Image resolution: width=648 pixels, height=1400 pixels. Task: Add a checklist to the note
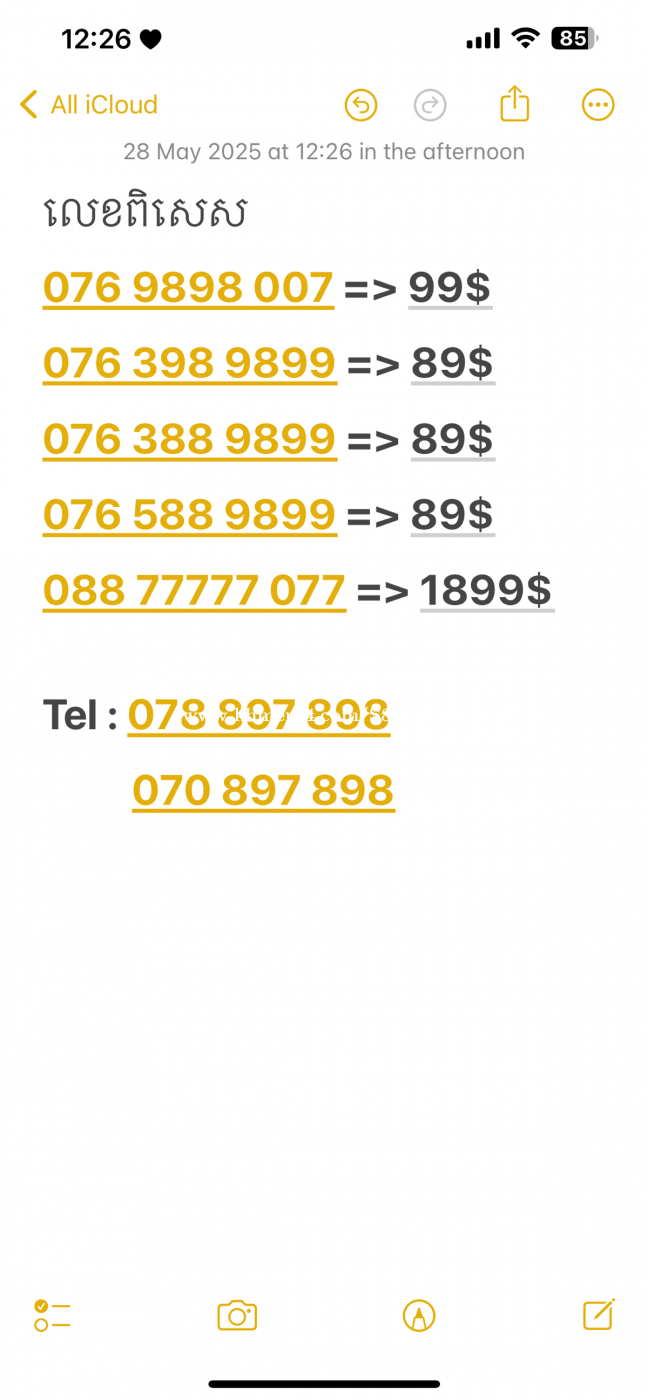[52, 1315]
